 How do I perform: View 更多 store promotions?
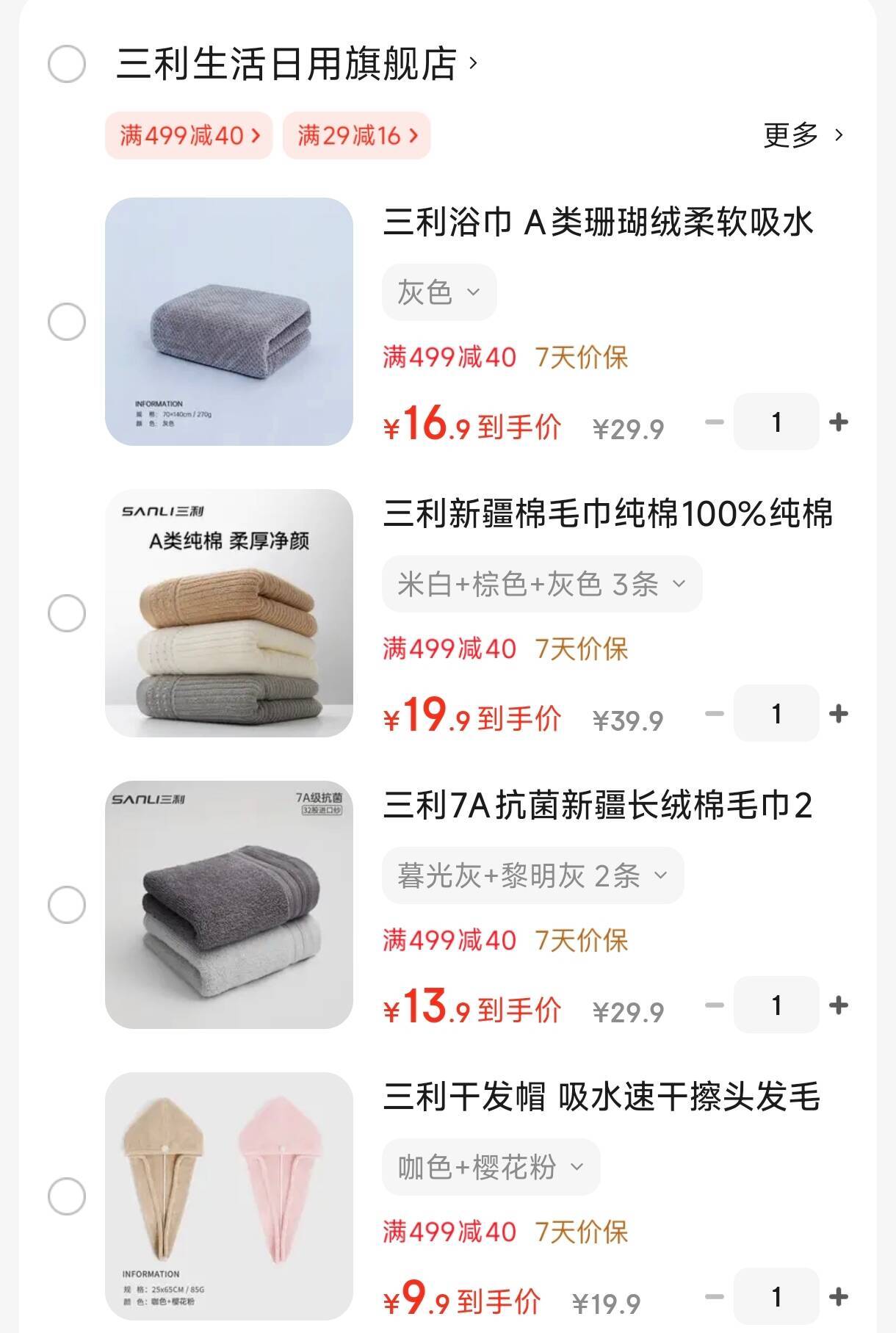pyautogui.click(x=803, y=135)
